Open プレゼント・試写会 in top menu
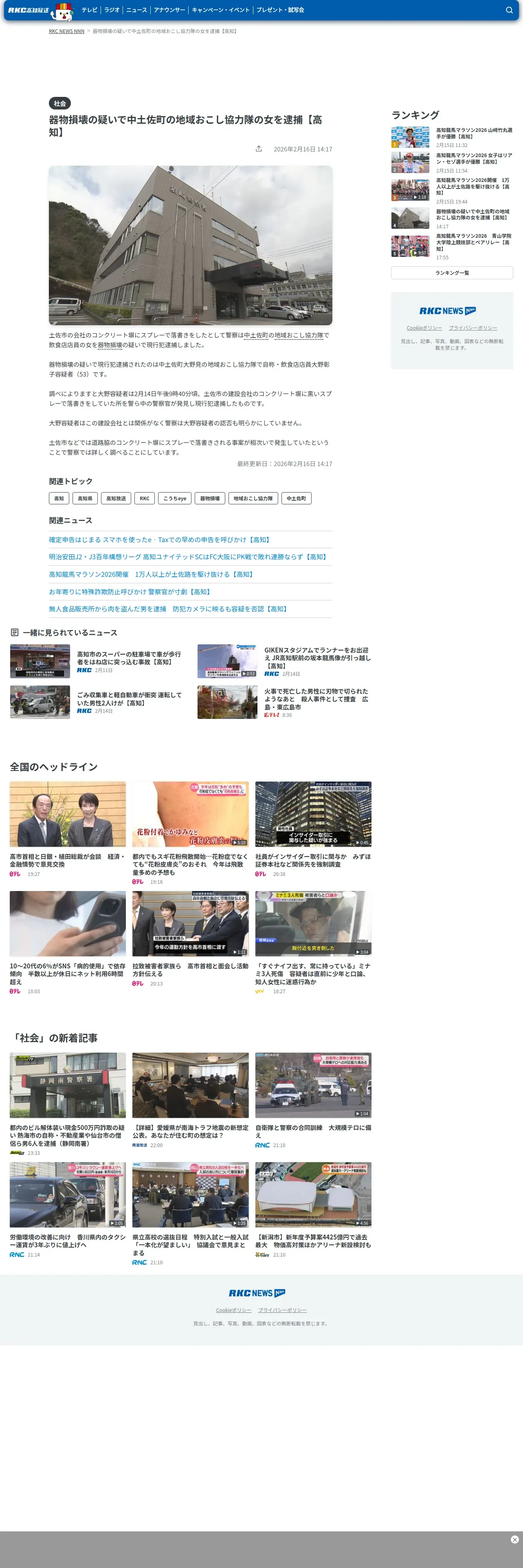The image size is (523, 1568). [x=280, y=10]
